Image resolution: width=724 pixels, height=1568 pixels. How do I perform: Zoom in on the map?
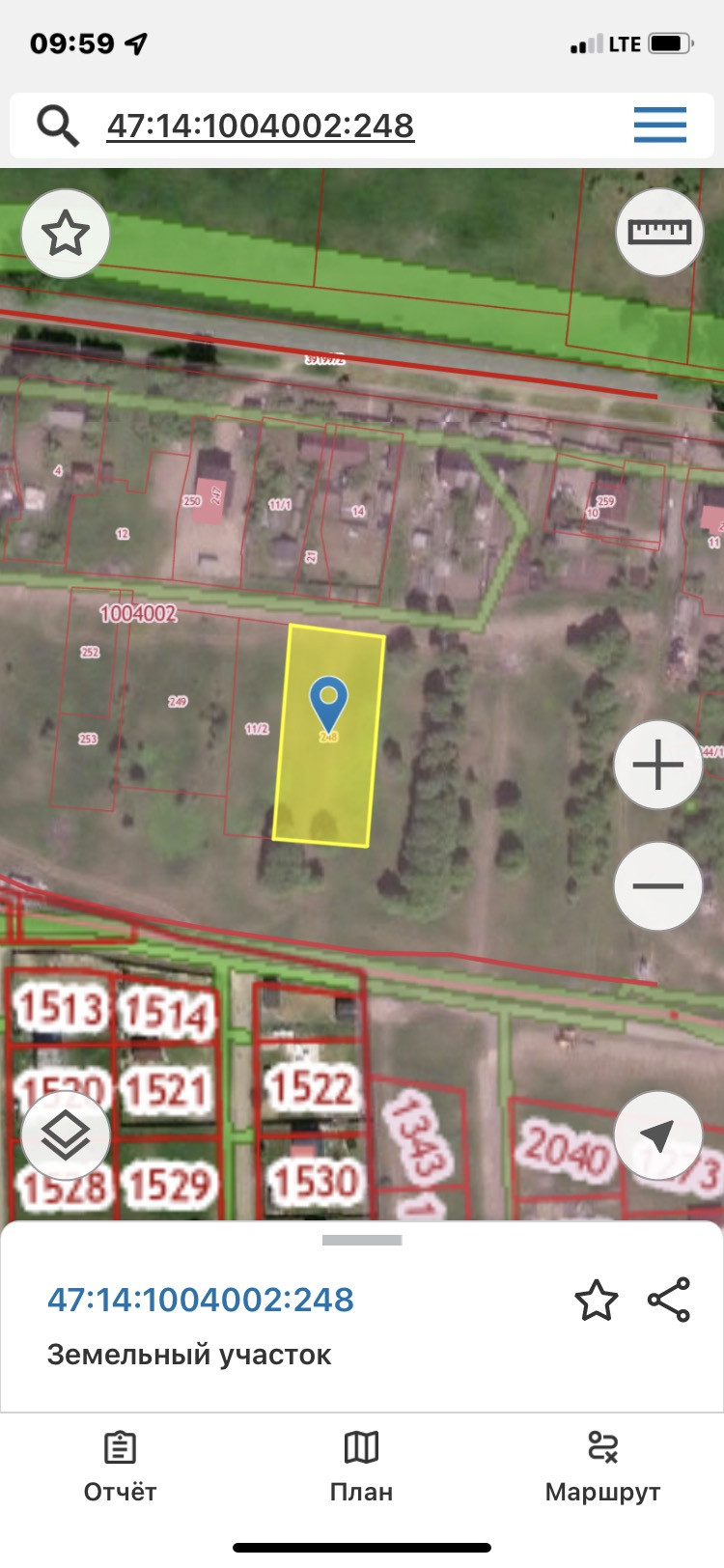point(657,766)
